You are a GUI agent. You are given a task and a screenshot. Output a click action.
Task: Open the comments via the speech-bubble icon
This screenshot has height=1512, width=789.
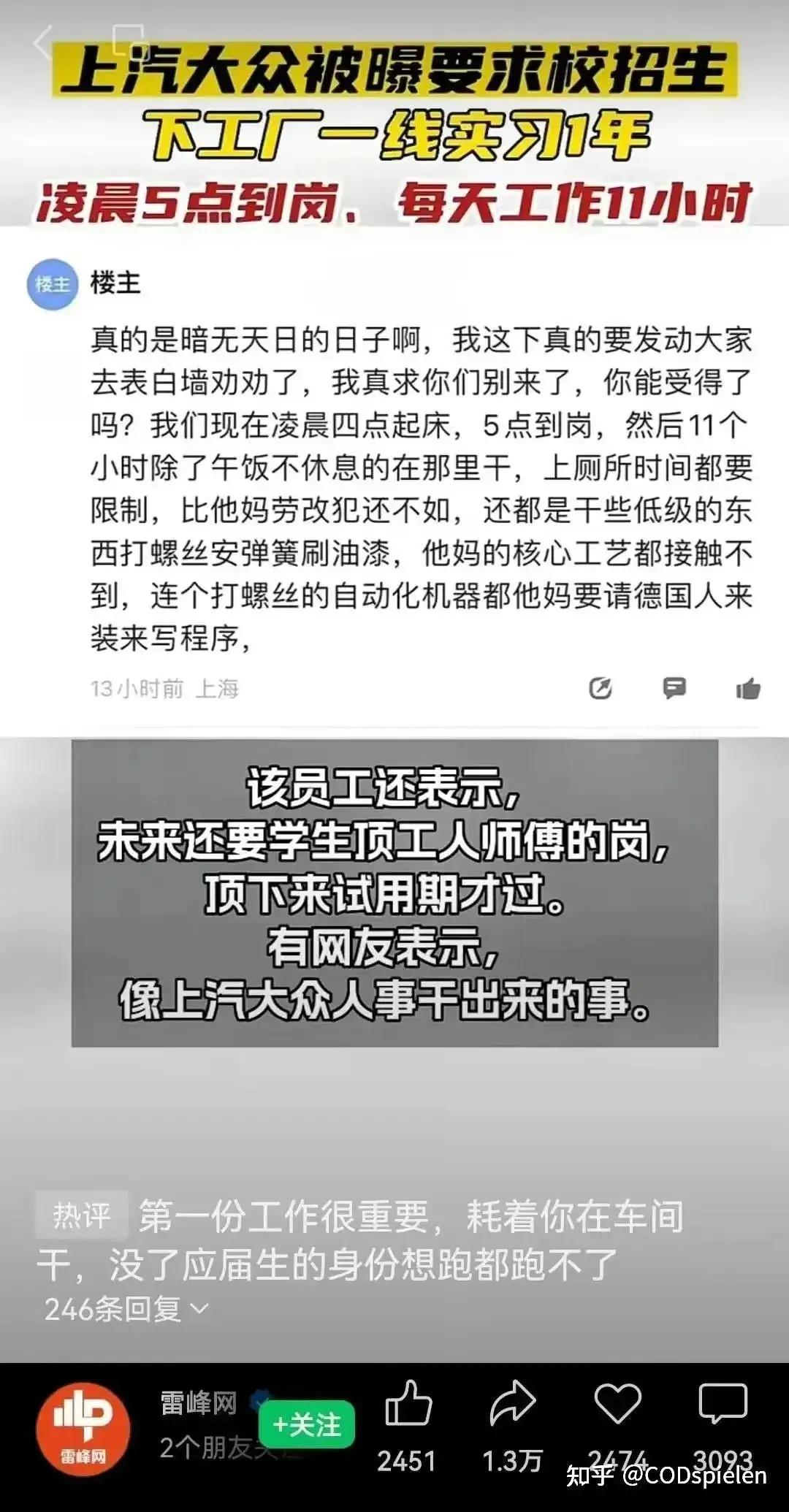click(x=723, y=1403)
